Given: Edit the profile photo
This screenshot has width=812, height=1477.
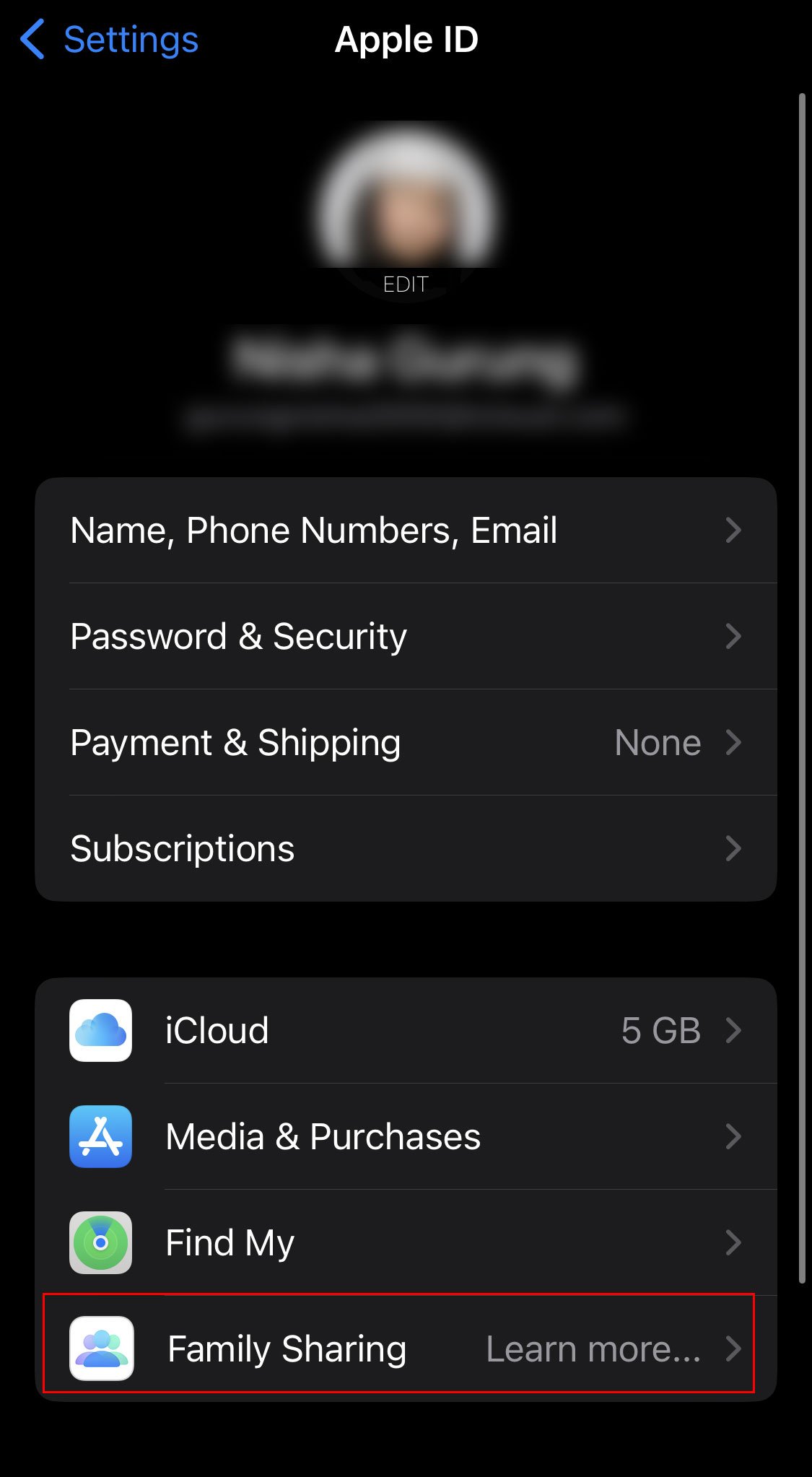Looking at the screenshot, I should (x=406, y=284).
